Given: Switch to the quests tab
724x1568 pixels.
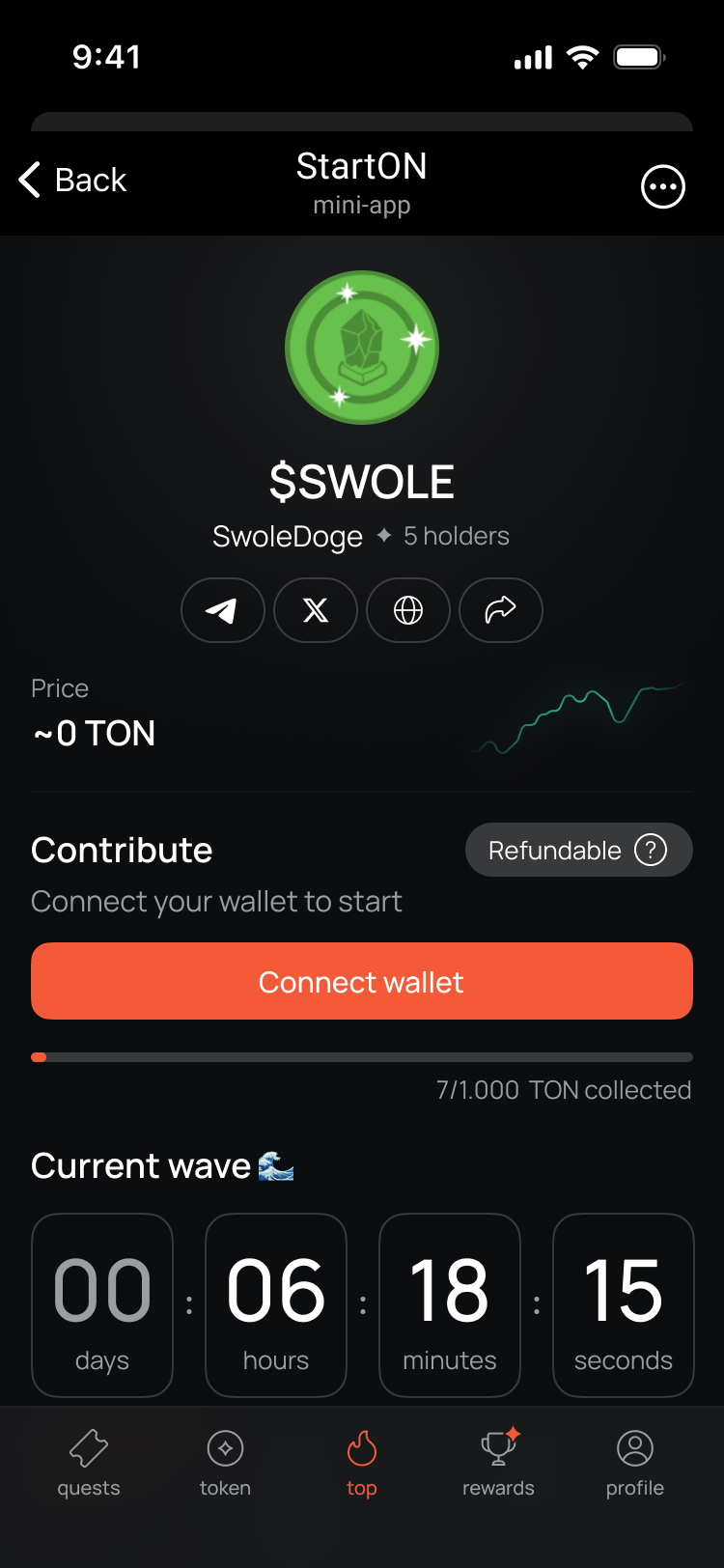Looking at the screenshot, I should (89, 1462).
